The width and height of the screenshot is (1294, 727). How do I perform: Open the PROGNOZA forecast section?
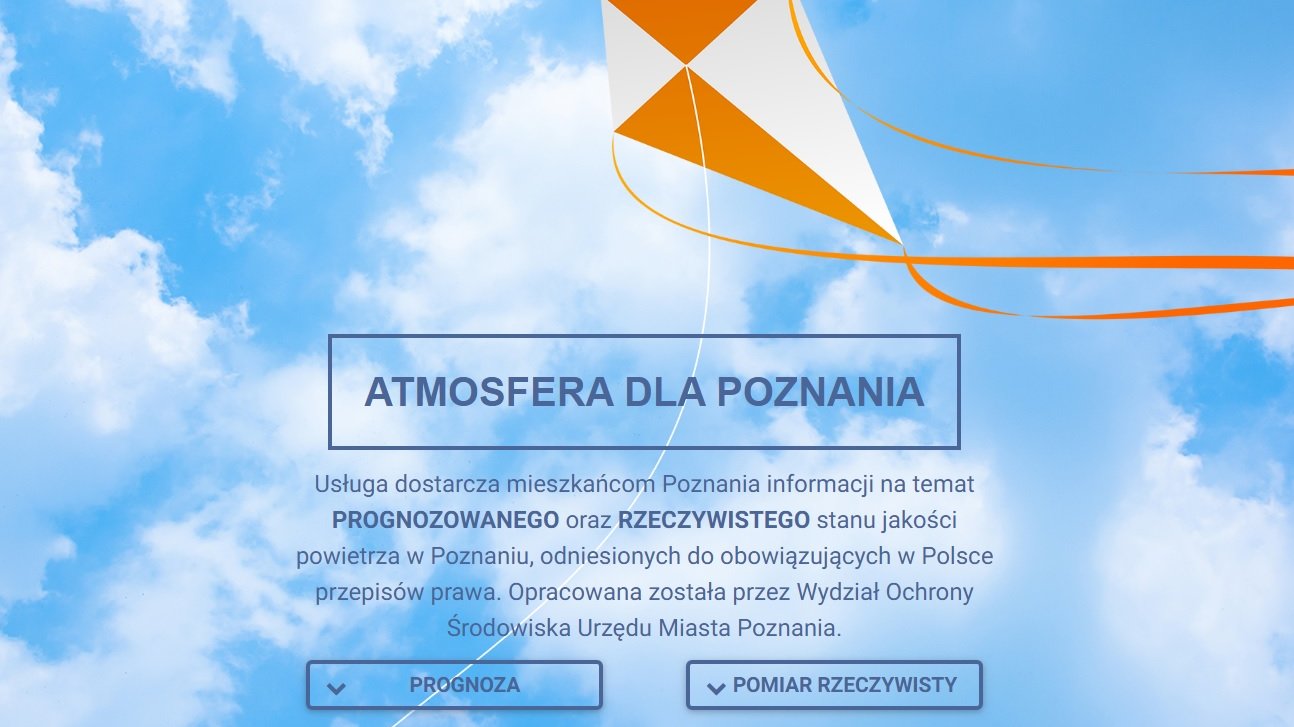pyautogui.click(x=454, y=685)
